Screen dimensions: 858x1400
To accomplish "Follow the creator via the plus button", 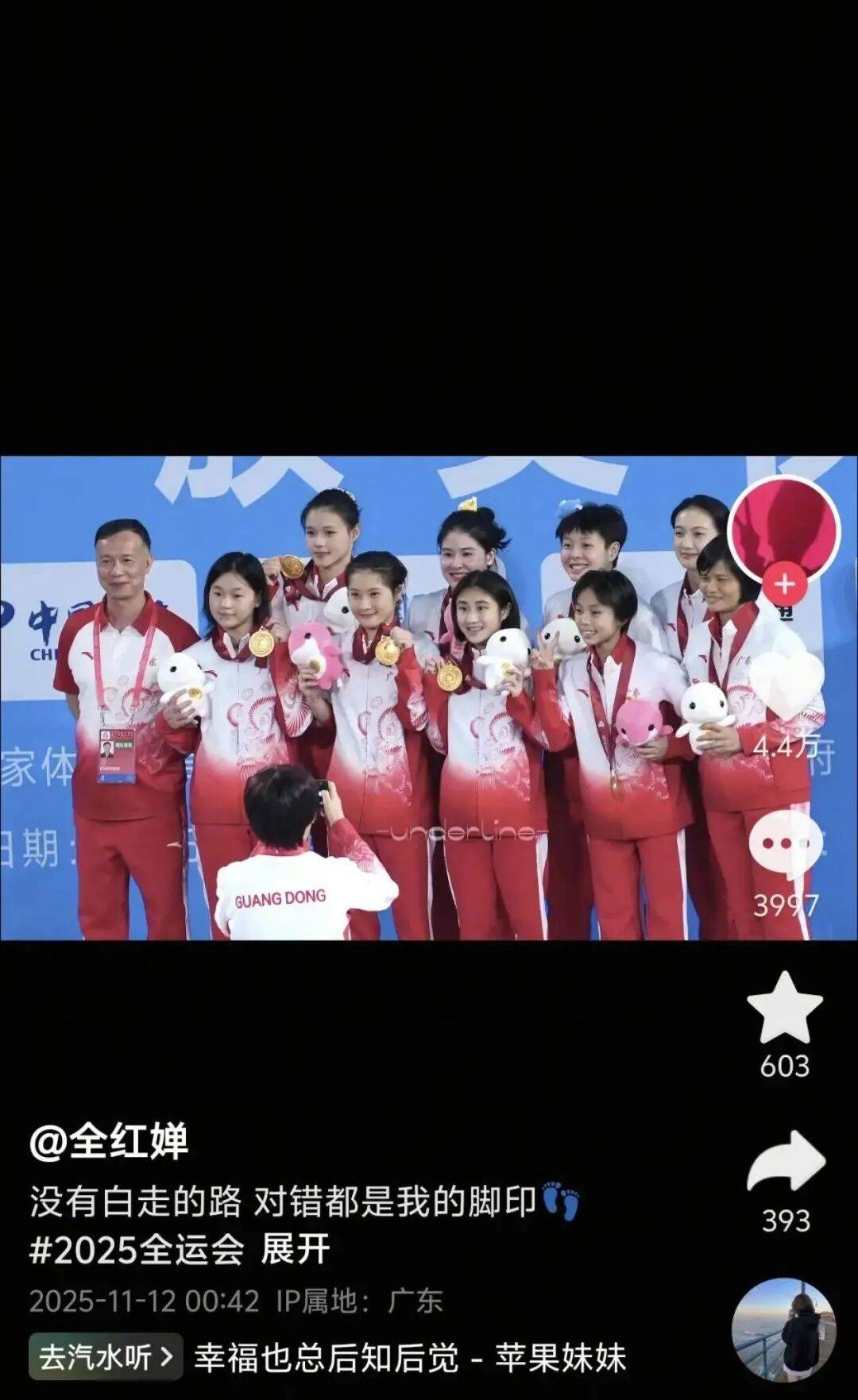I will 784,584.
